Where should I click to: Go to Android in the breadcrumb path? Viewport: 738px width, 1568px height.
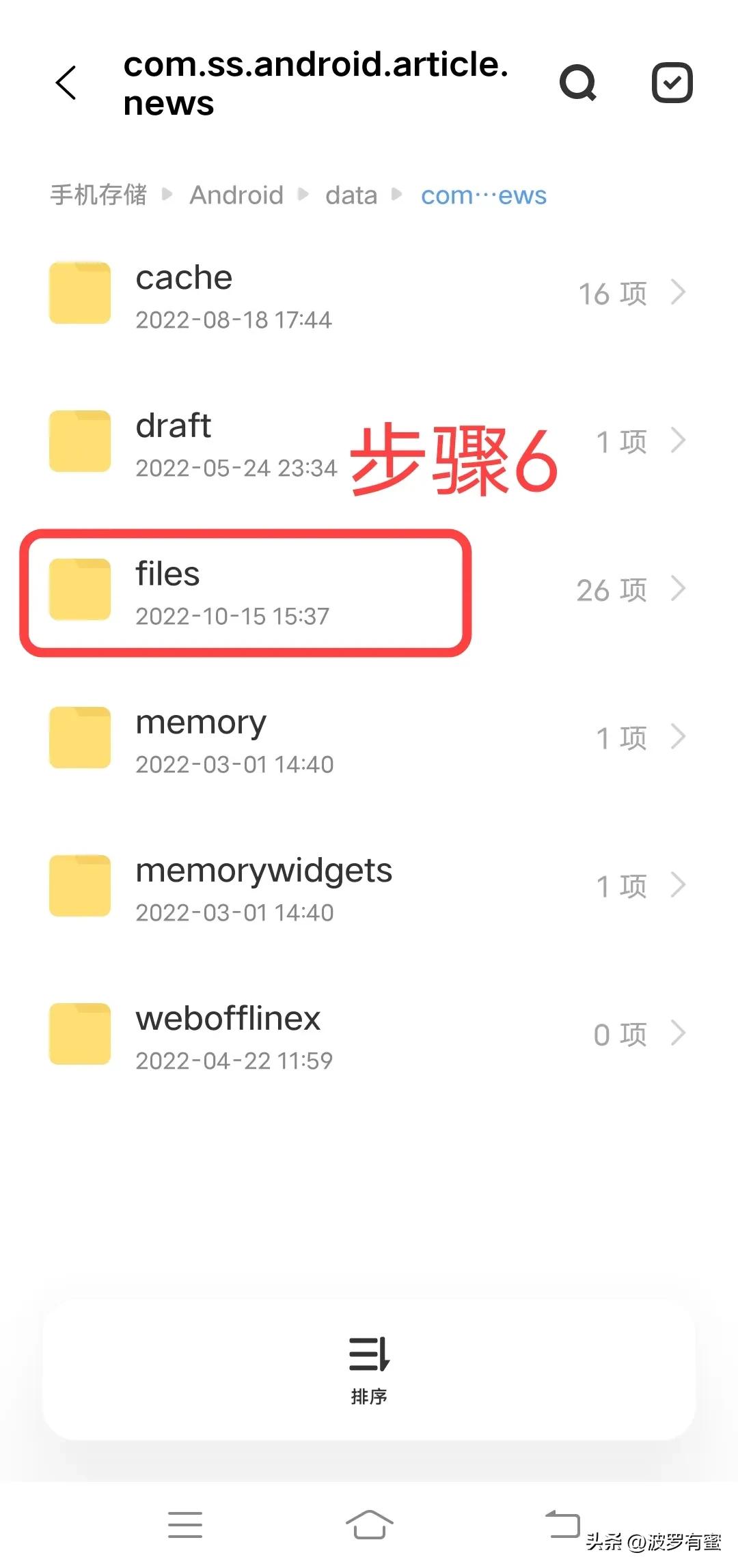point(236,195)
